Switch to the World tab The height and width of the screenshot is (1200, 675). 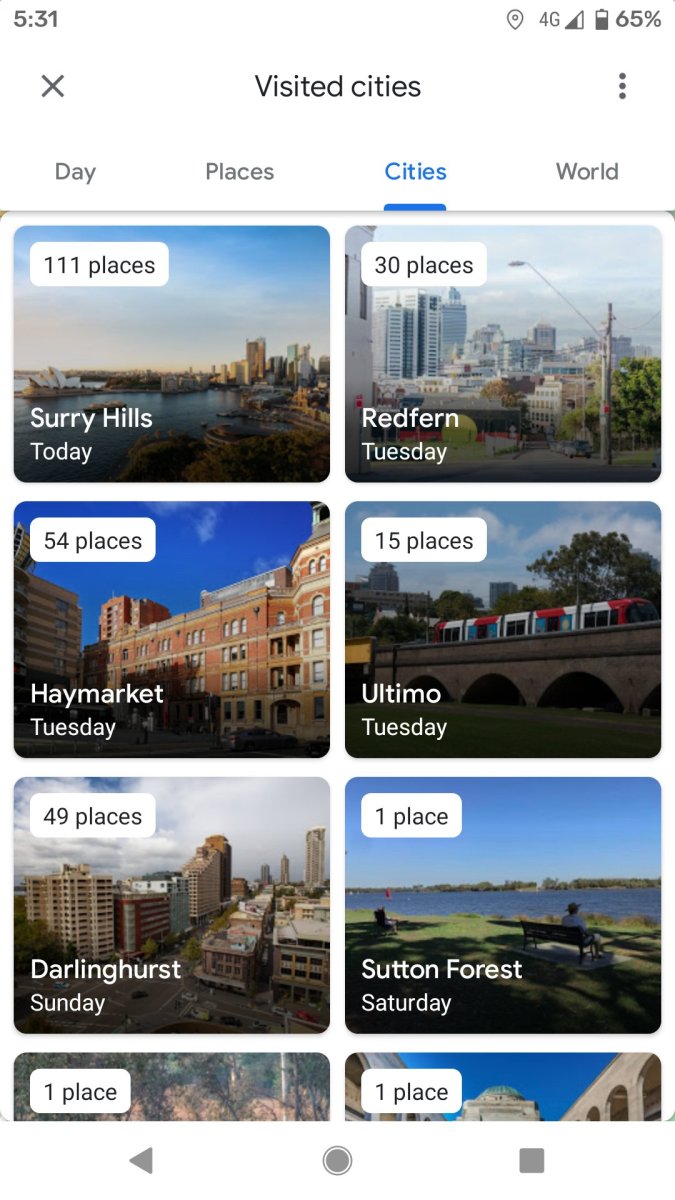click(587, 172)
